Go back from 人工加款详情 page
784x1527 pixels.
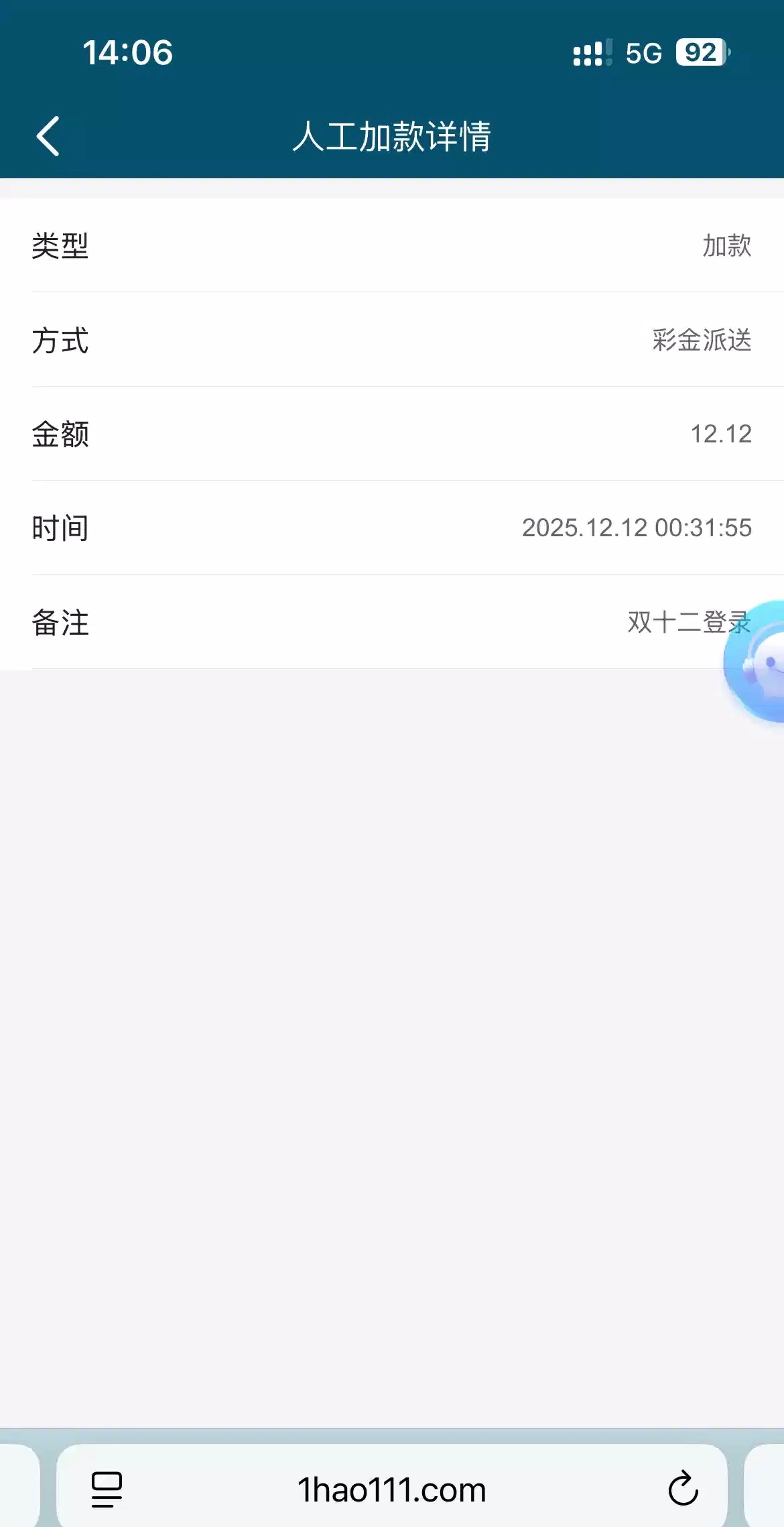[x=48, y=136]
